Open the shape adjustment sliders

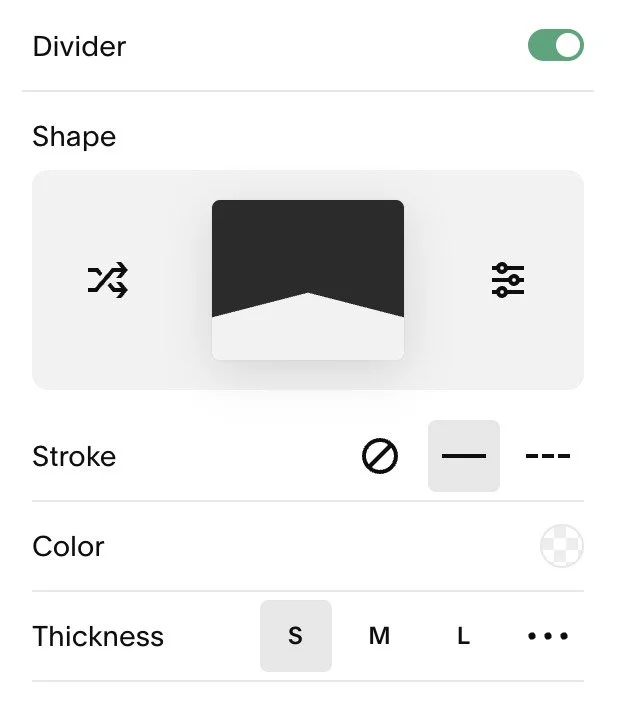(x=508, y=280)
